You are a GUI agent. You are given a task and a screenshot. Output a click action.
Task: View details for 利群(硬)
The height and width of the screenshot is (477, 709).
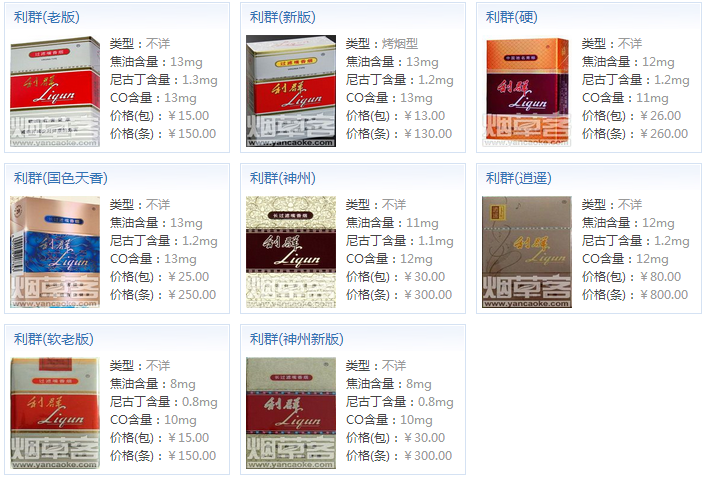click(x=511, y=17)
